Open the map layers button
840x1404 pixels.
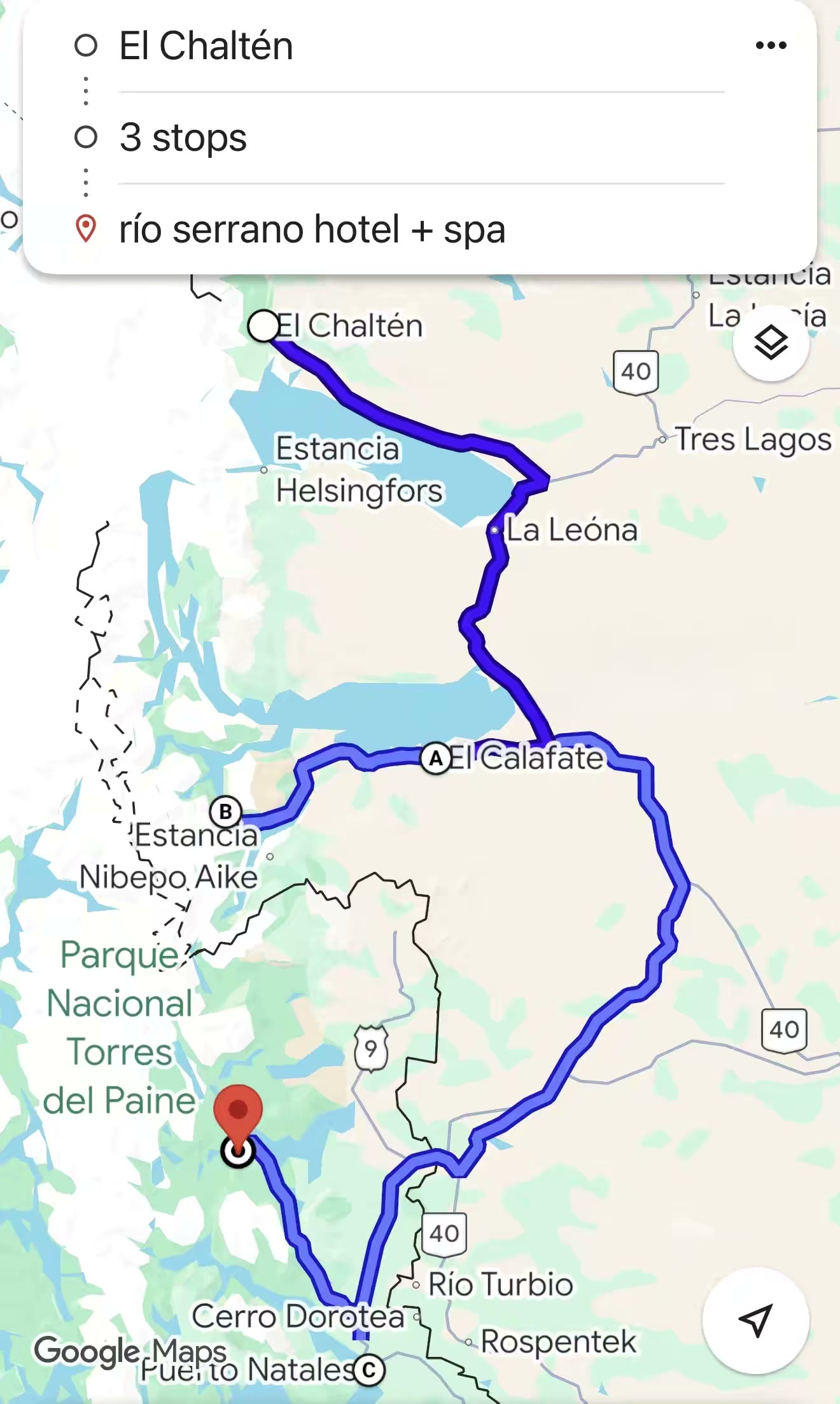coord(771,344)
